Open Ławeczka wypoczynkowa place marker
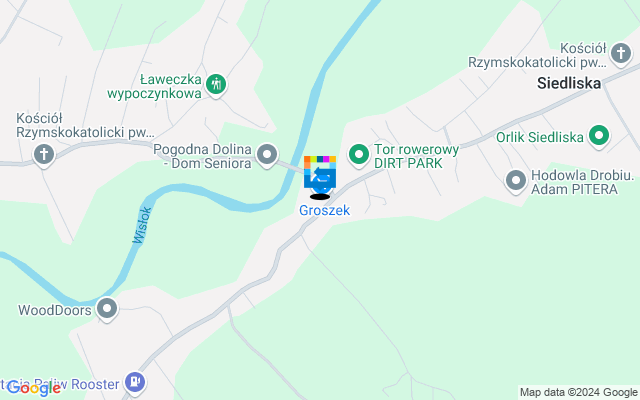This screenshot has width=640, height=400. click(217, 85)
